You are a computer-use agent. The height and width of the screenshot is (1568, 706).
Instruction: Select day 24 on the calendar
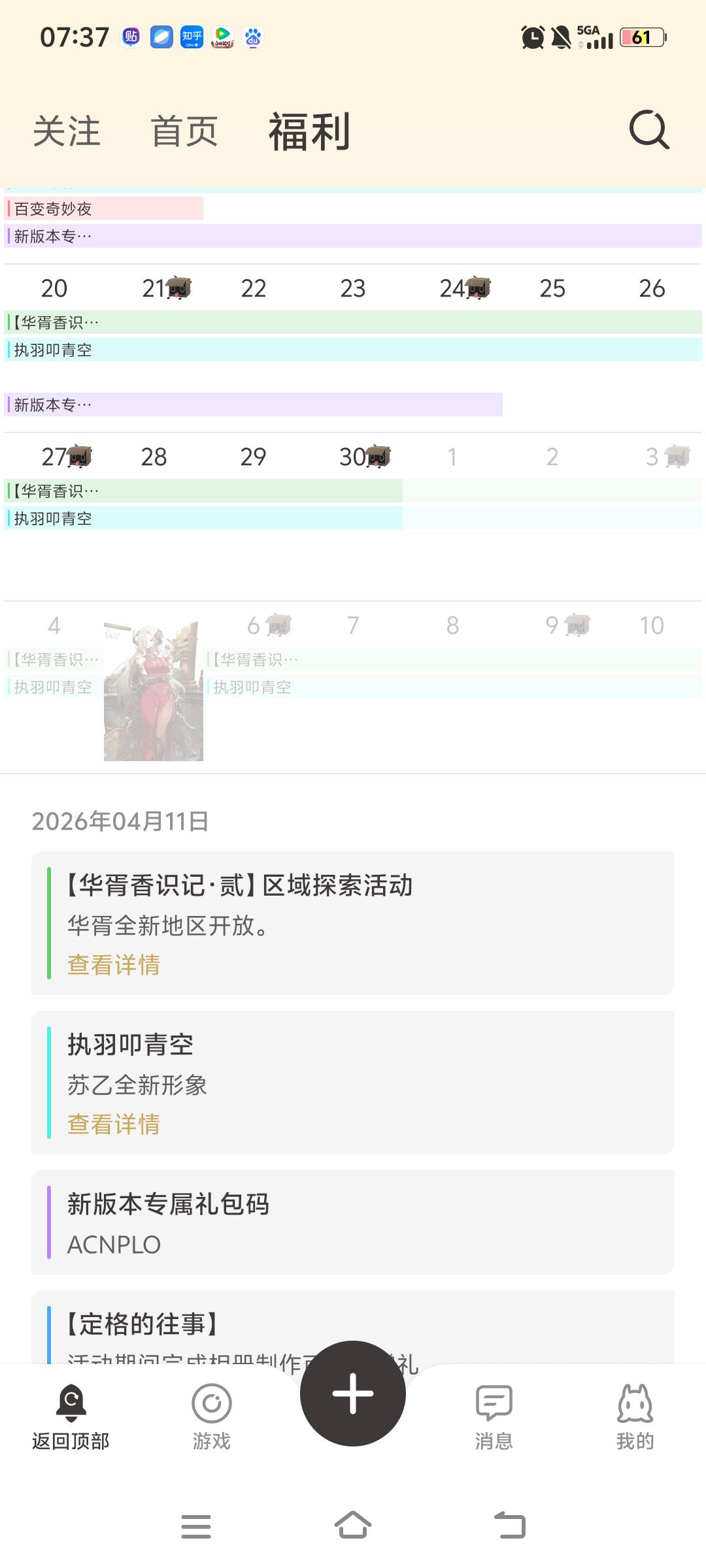[453, 288]
